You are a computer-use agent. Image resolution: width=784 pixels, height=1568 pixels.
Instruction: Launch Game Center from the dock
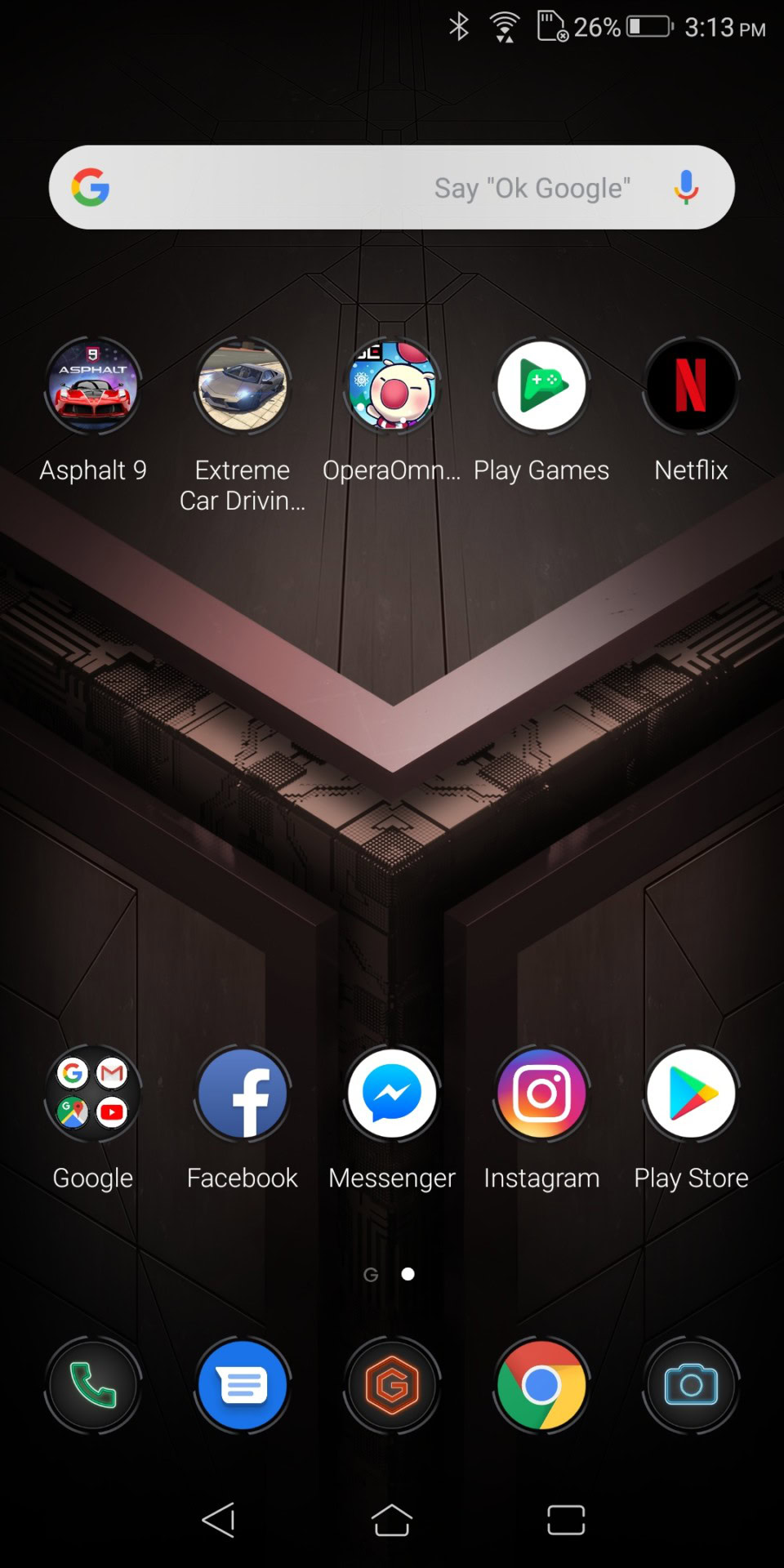(x=392, y=1385)
